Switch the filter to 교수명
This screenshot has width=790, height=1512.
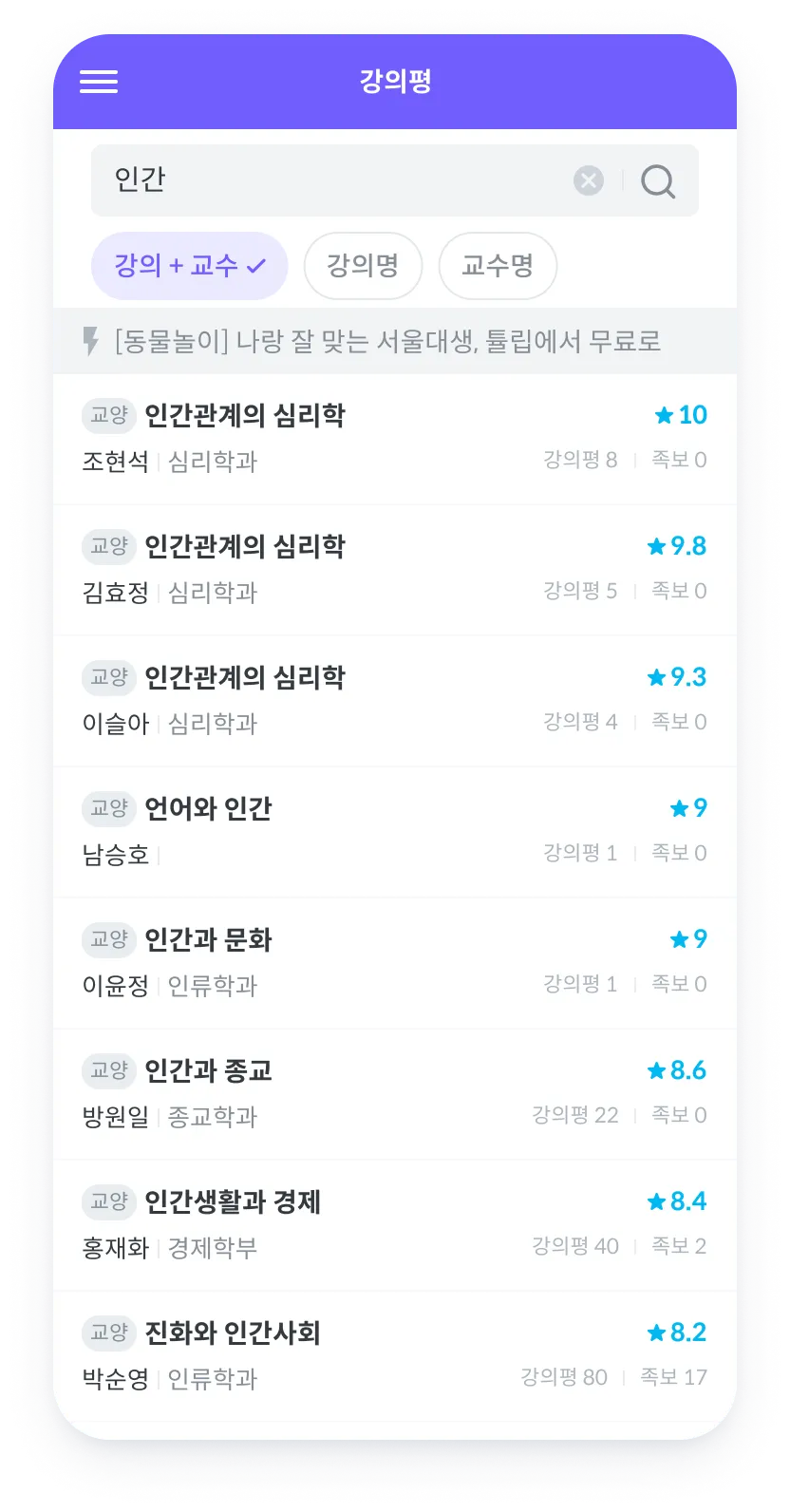[498, 266]
